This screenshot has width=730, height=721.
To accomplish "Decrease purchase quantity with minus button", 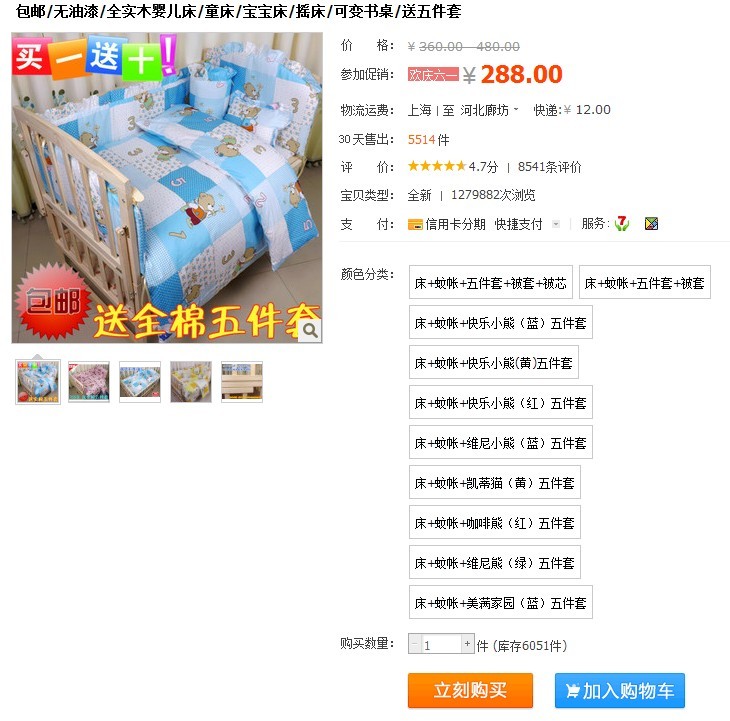I will tap(415, 645).
